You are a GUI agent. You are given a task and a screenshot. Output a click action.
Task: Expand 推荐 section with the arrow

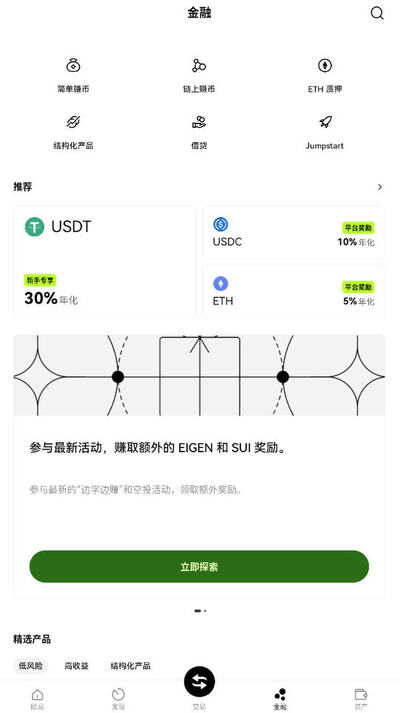[x=380, y=187]
